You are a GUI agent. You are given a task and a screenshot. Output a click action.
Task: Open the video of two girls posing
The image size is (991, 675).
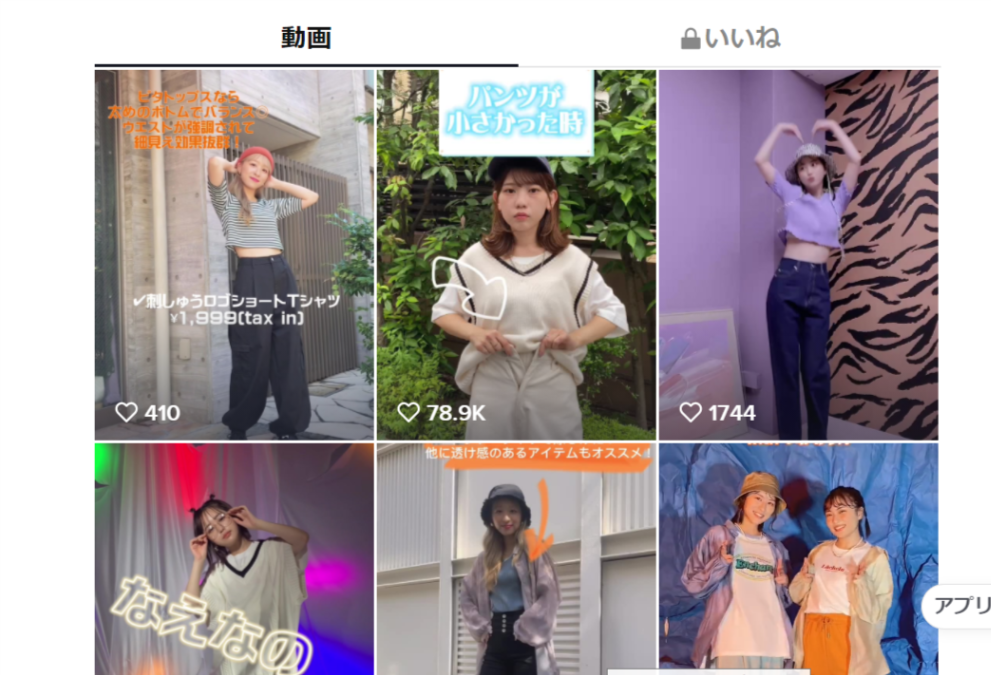(x=798, y=560)
